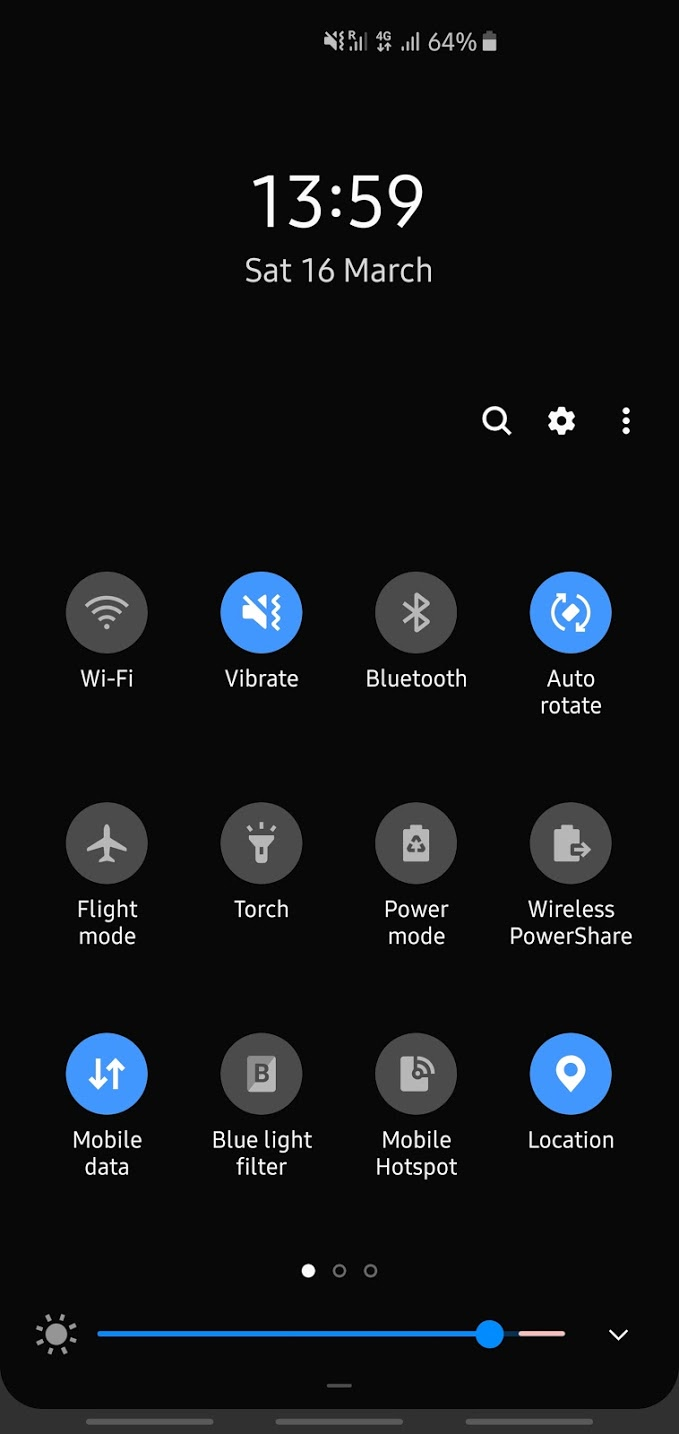Switch on Flight mode
679x1434 pixels.
click(107, 844)
